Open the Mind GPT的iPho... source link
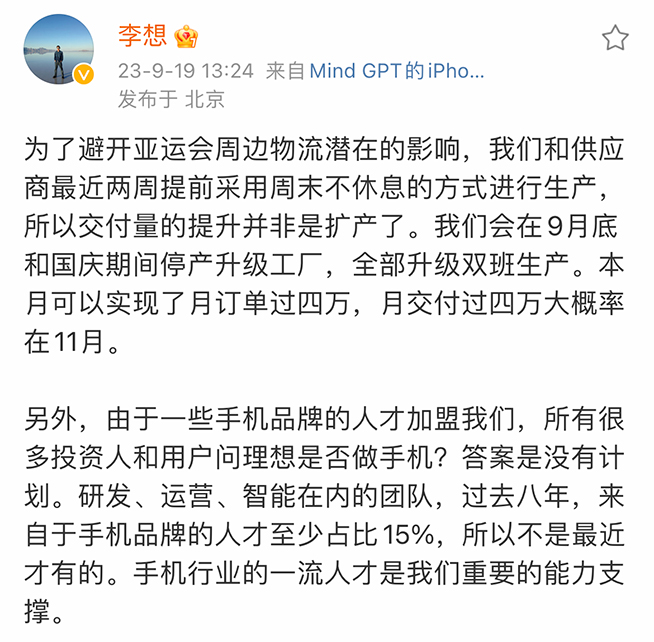654x642 pixels. pos(397,72)
